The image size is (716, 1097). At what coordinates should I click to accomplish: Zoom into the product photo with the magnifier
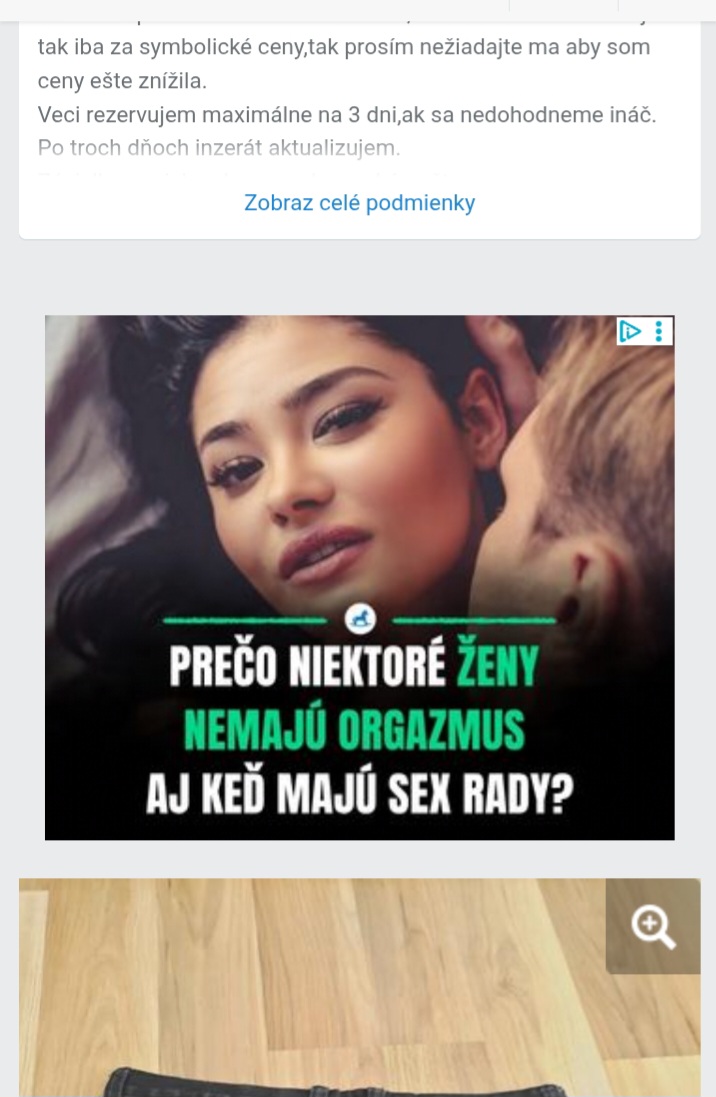coord(653,927)
